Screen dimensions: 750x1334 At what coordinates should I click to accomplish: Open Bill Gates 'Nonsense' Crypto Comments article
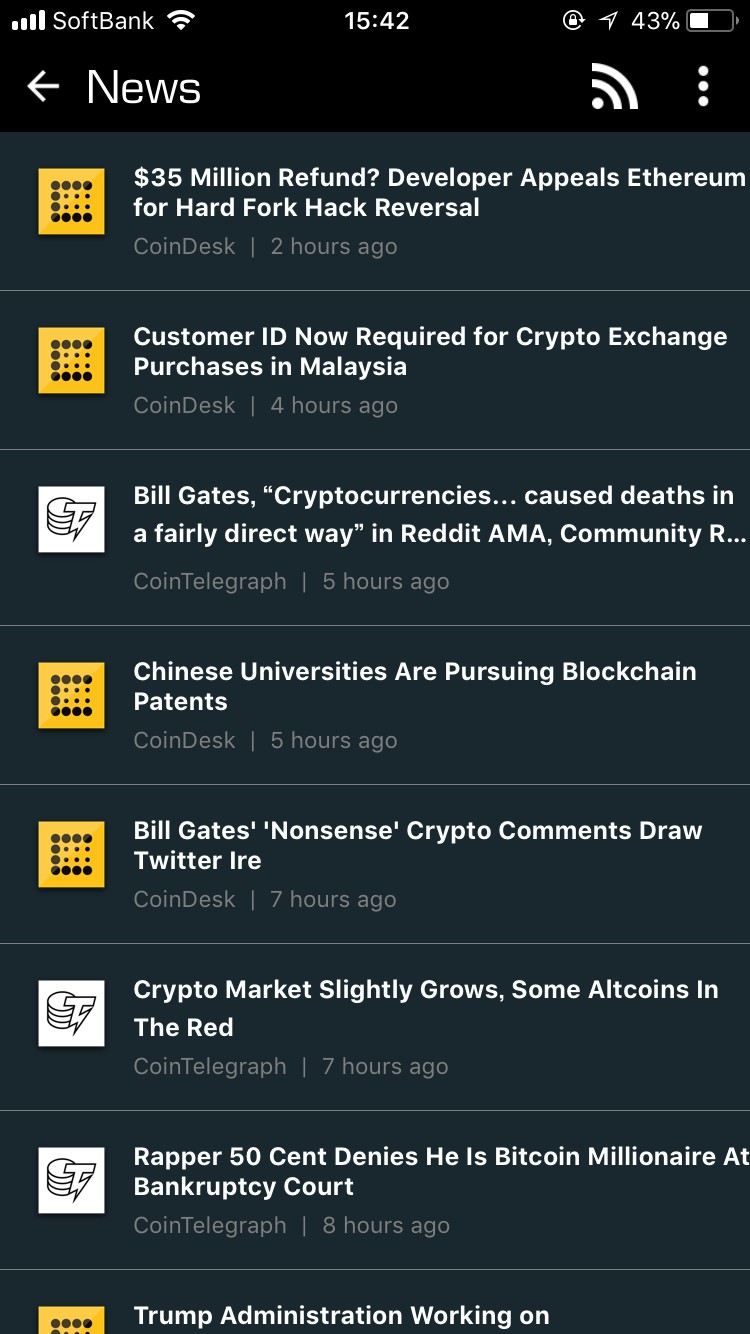(x=418, y=846)
